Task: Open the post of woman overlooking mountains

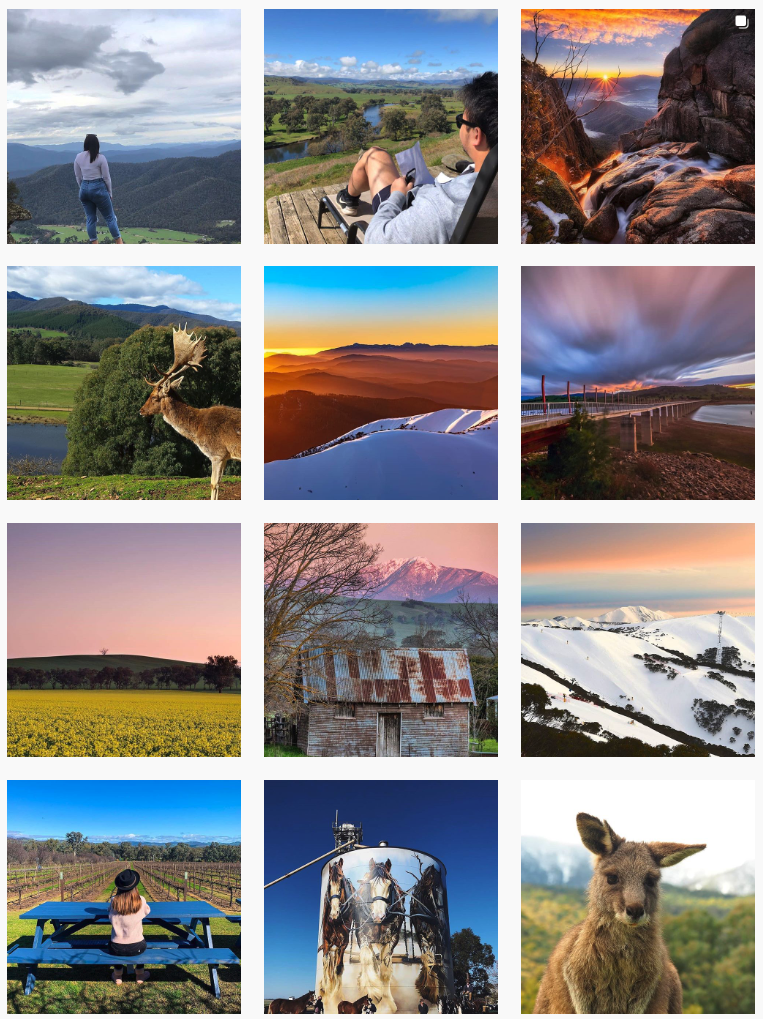Action: coord(124,126)
